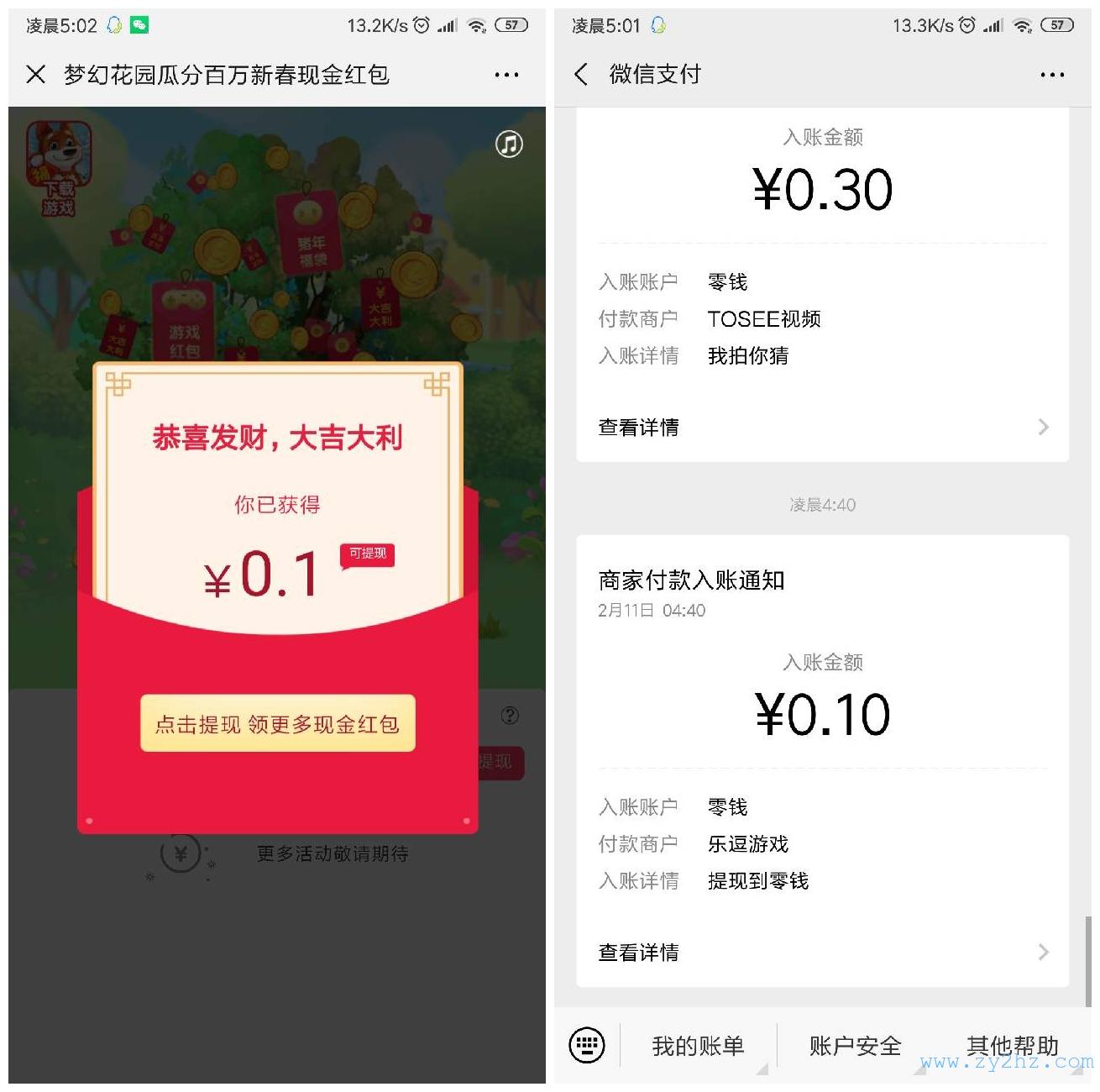Toggle the music note icon
The image size is (1100, 1092).
pos(509,144)
